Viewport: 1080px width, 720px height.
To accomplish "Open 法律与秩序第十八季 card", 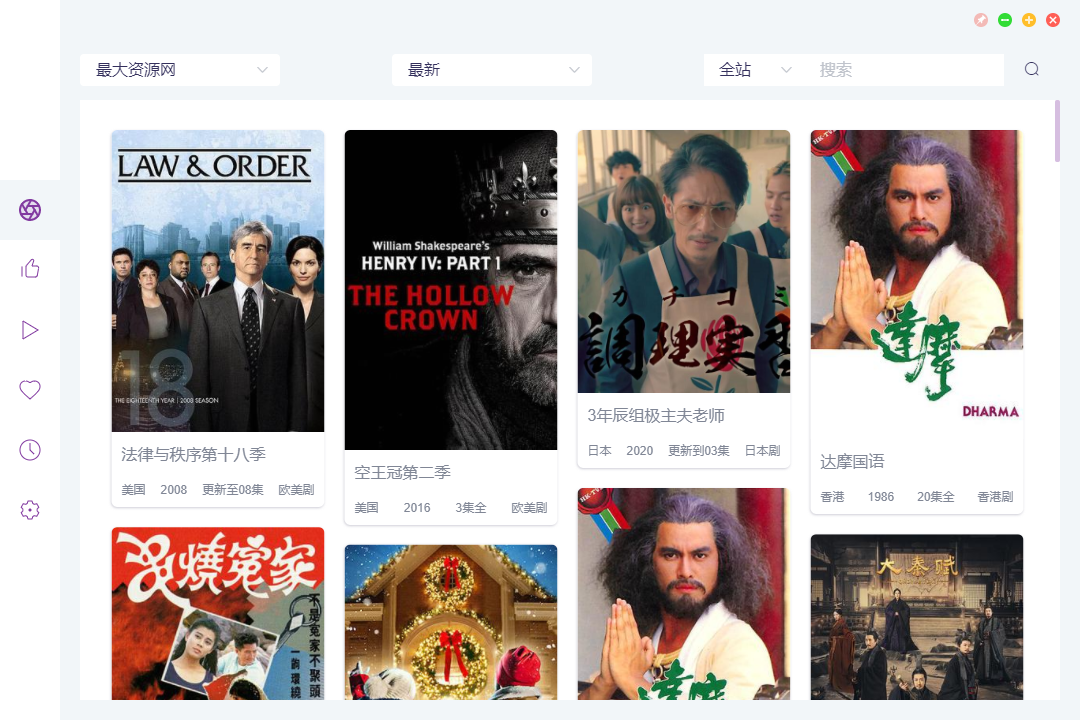I will click(x=218, y=300).
